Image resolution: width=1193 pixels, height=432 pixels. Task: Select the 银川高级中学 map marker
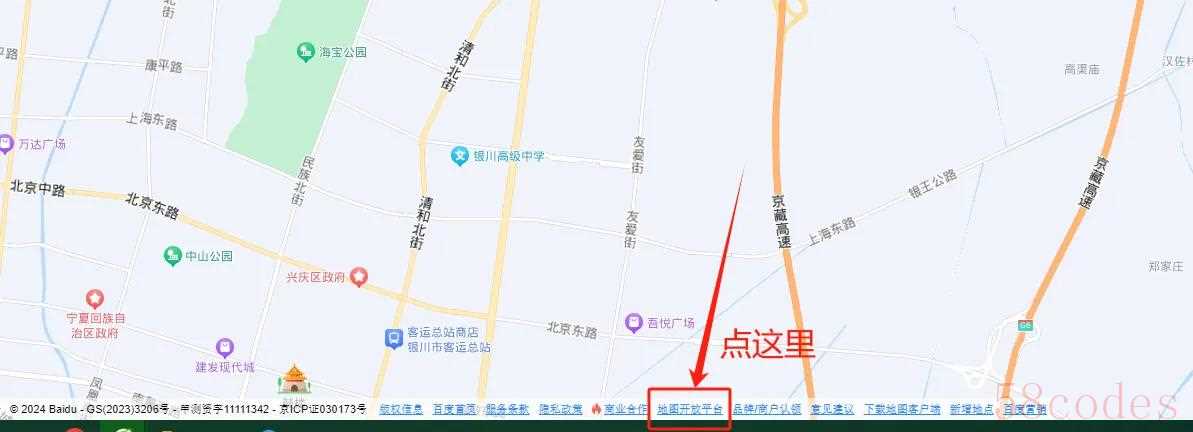click(x=460, y=156)
